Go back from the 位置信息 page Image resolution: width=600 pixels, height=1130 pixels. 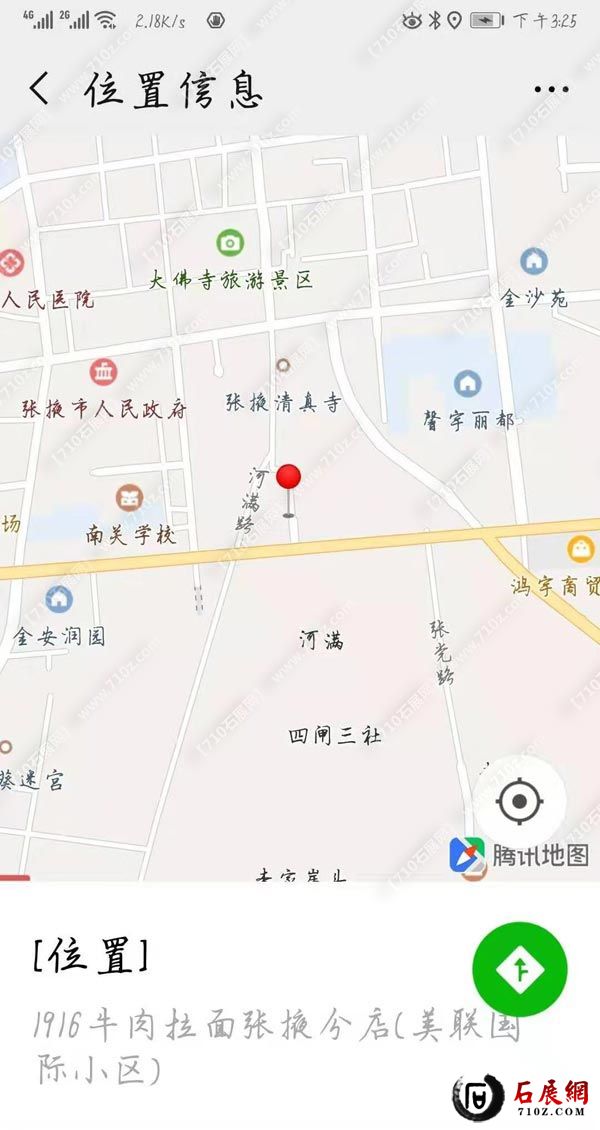click(38, 89)
